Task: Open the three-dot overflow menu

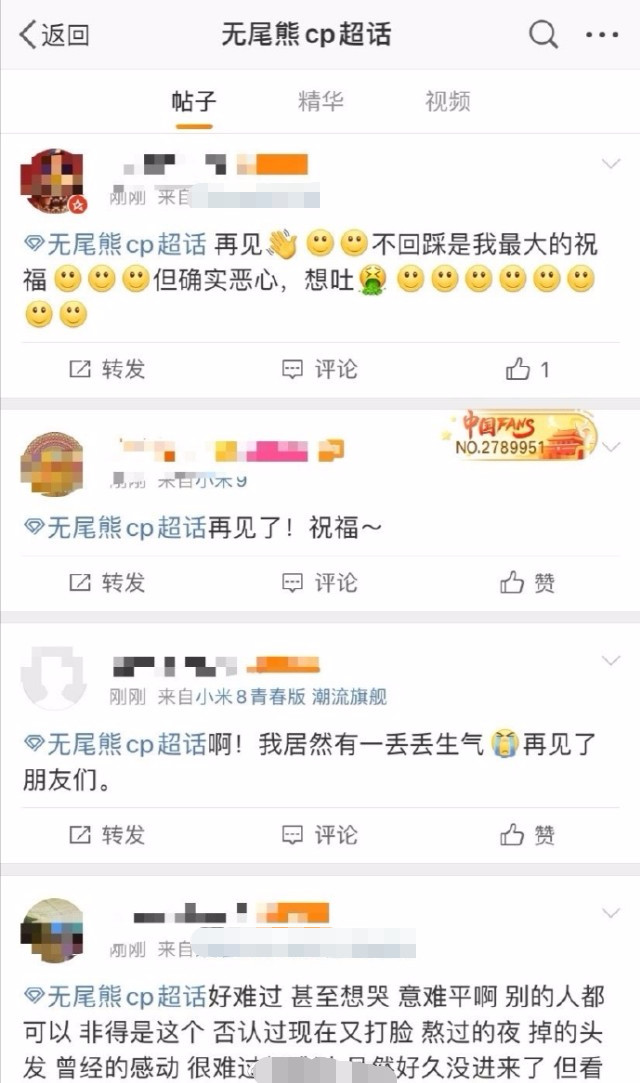Action: click(x=602, y=35)
